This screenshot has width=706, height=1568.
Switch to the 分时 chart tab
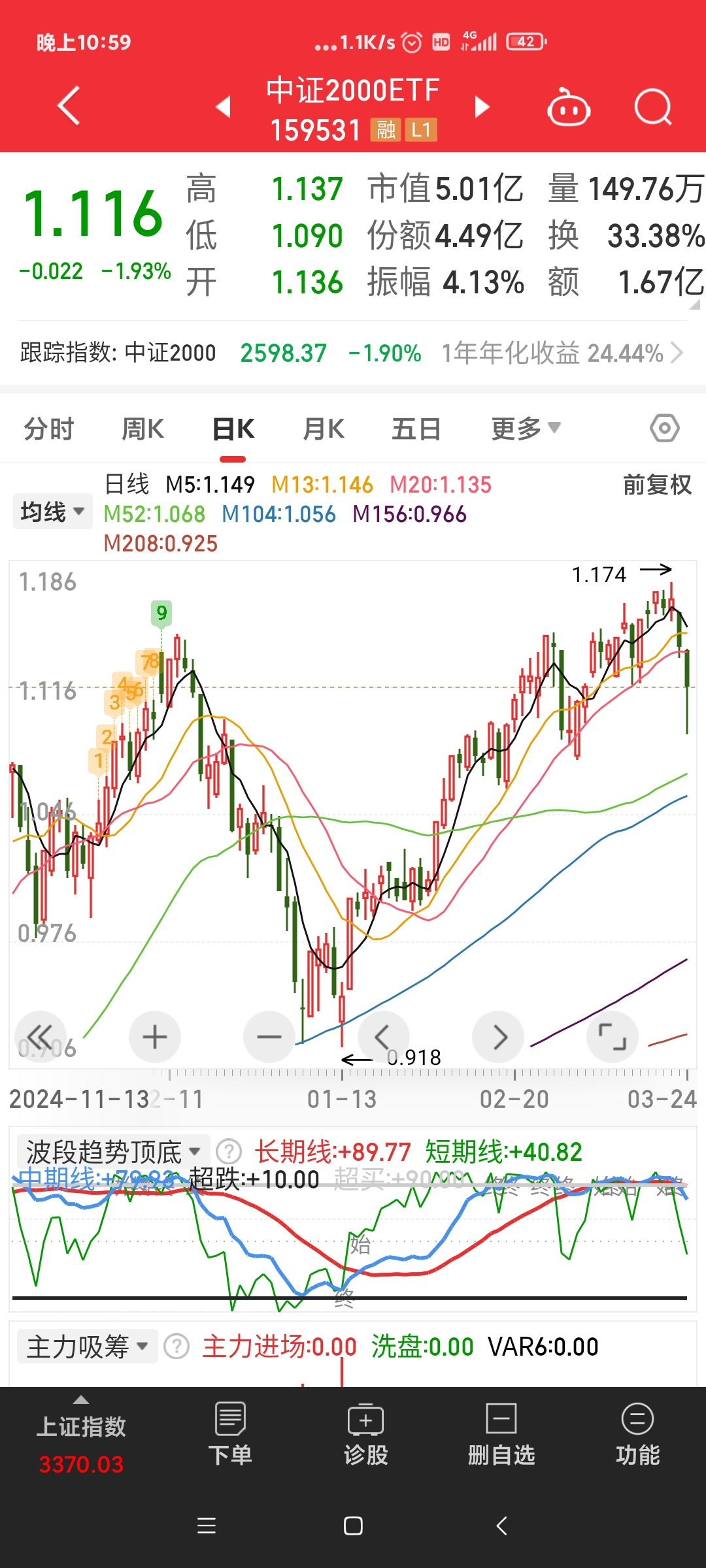(x=49, y=429)
